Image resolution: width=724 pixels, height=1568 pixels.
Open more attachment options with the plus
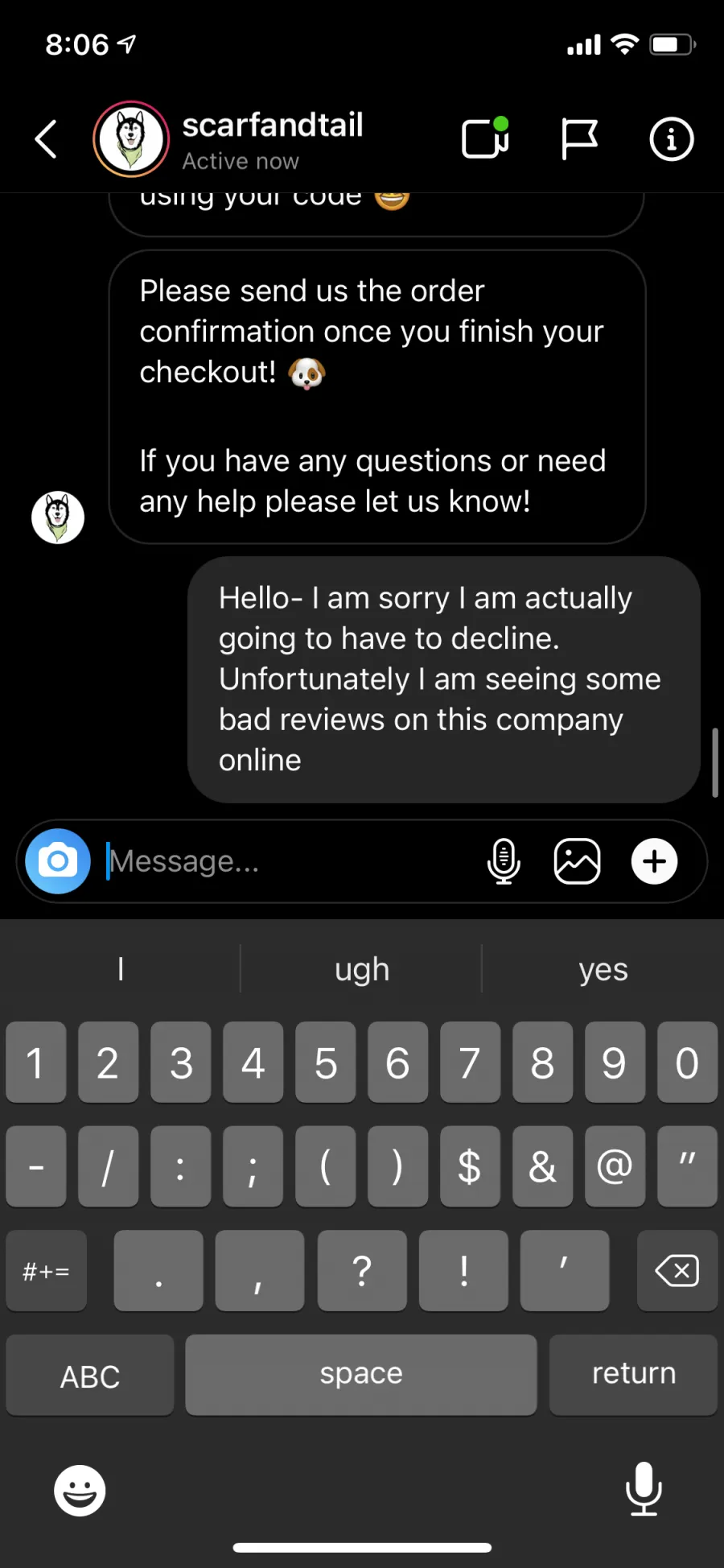click(655, 861)
